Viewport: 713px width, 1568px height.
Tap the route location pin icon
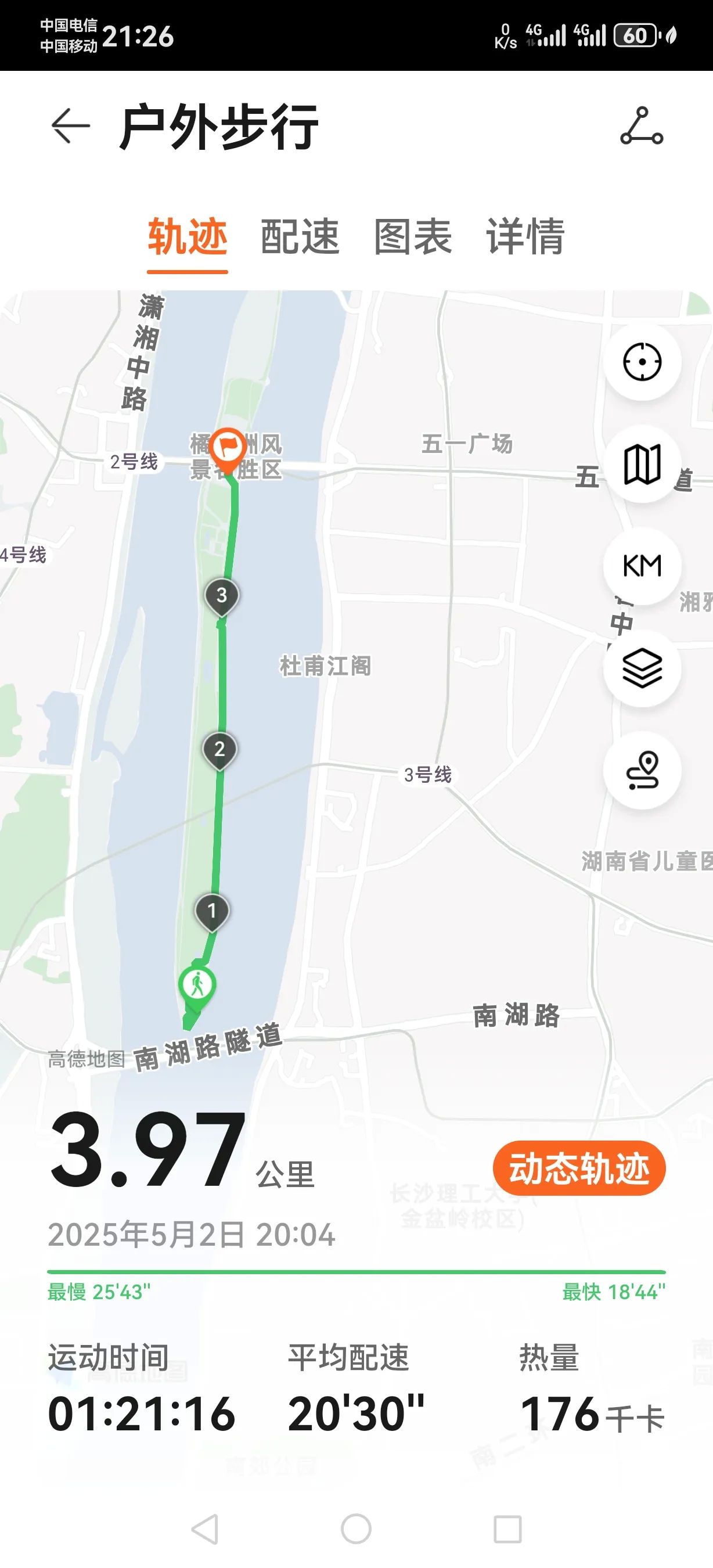(x=642, y=770)
